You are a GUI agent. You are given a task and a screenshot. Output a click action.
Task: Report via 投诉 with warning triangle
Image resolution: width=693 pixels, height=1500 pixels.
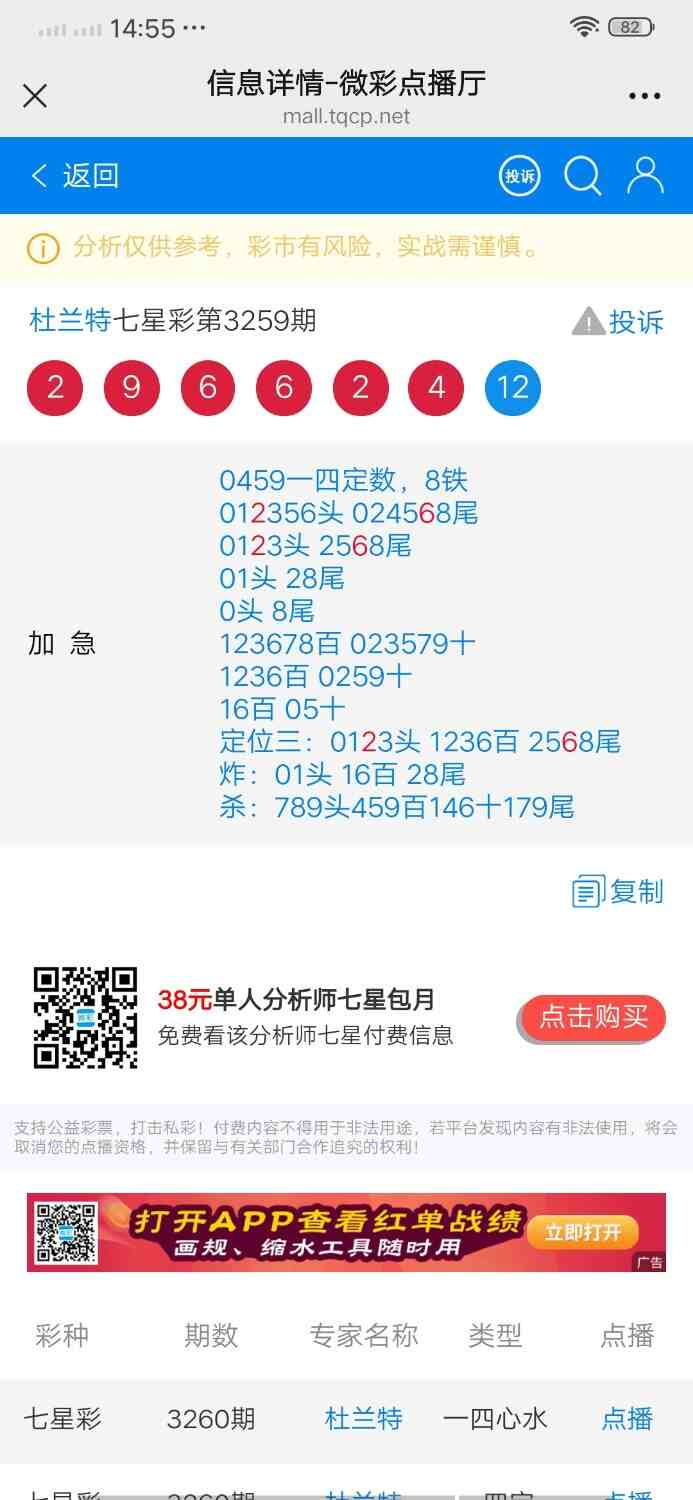point(618,322)
